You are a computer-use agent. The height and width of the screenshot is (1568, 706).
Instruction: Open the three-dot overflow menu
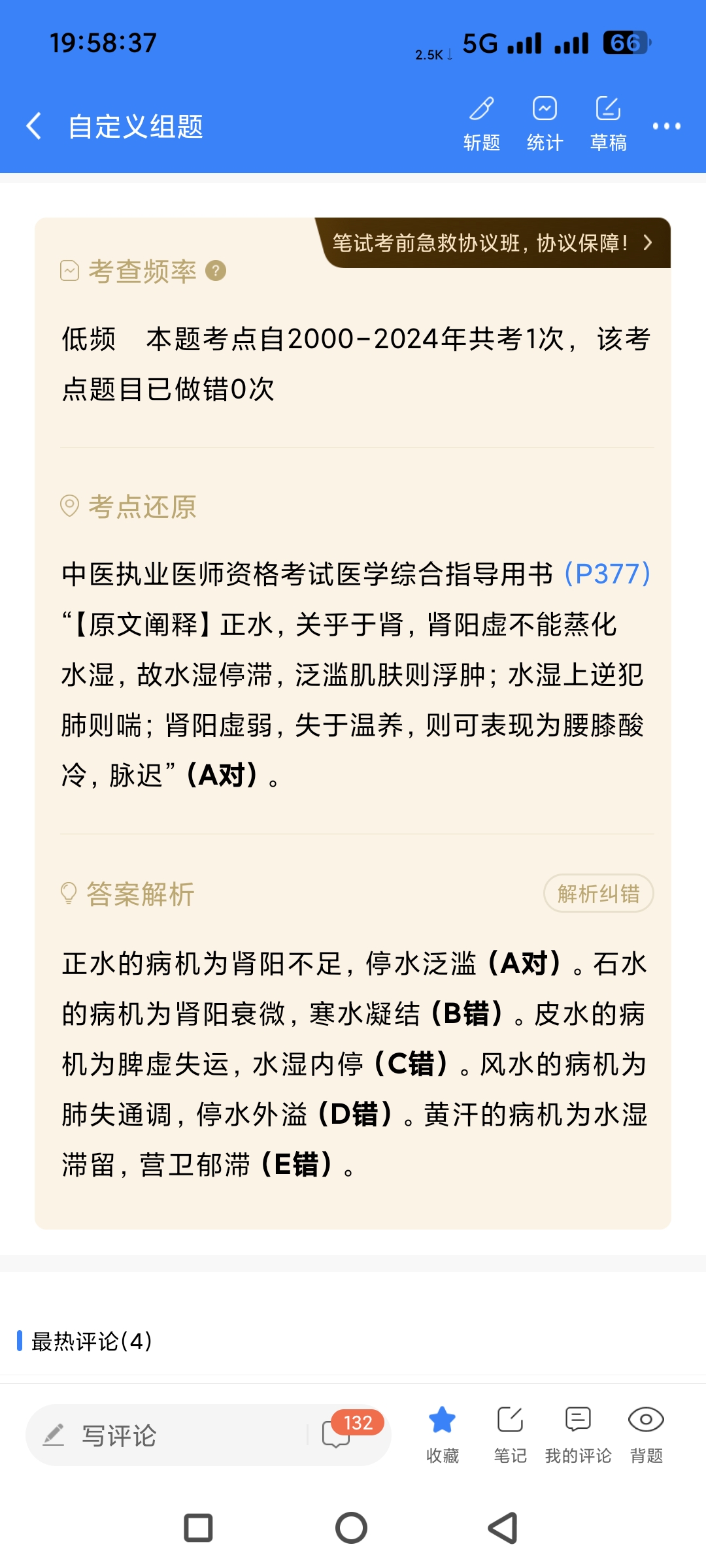click(666, 125)
